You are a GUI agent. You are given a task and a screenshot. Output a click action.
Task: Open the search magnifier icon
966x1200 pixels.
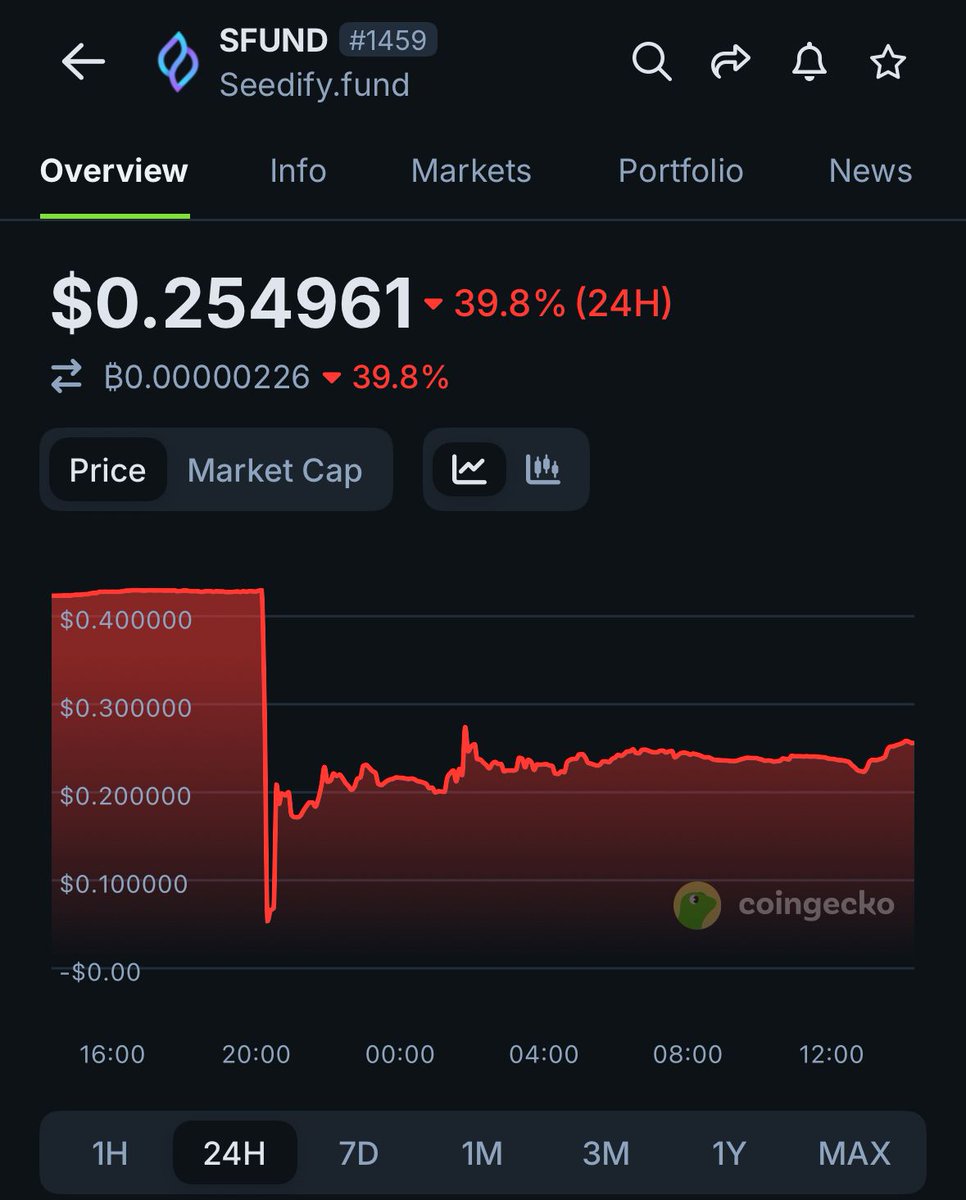pos(651,62)
